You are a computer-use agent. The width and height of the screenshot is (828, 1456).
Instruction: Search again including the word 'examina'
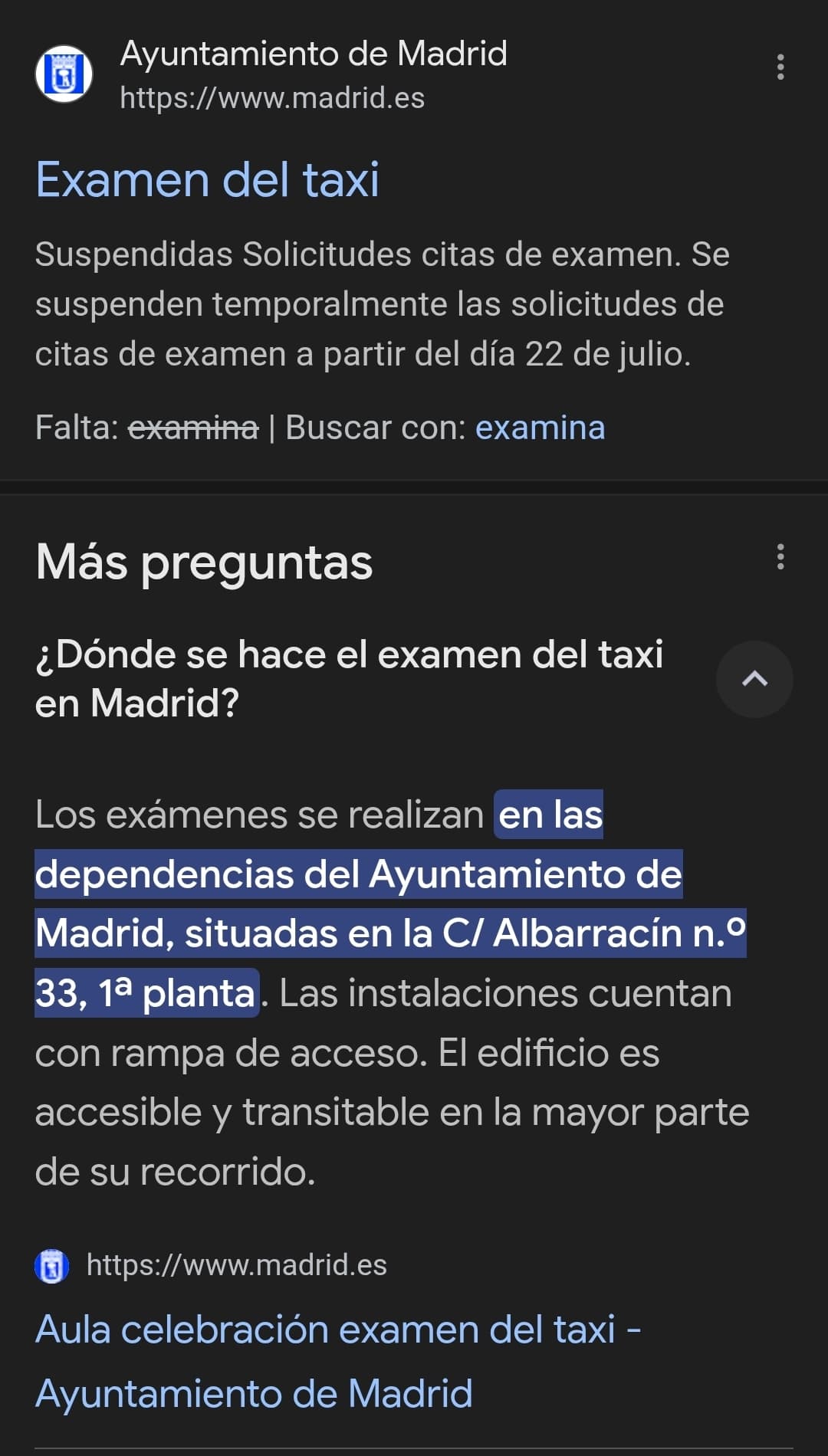click(540, 428)
